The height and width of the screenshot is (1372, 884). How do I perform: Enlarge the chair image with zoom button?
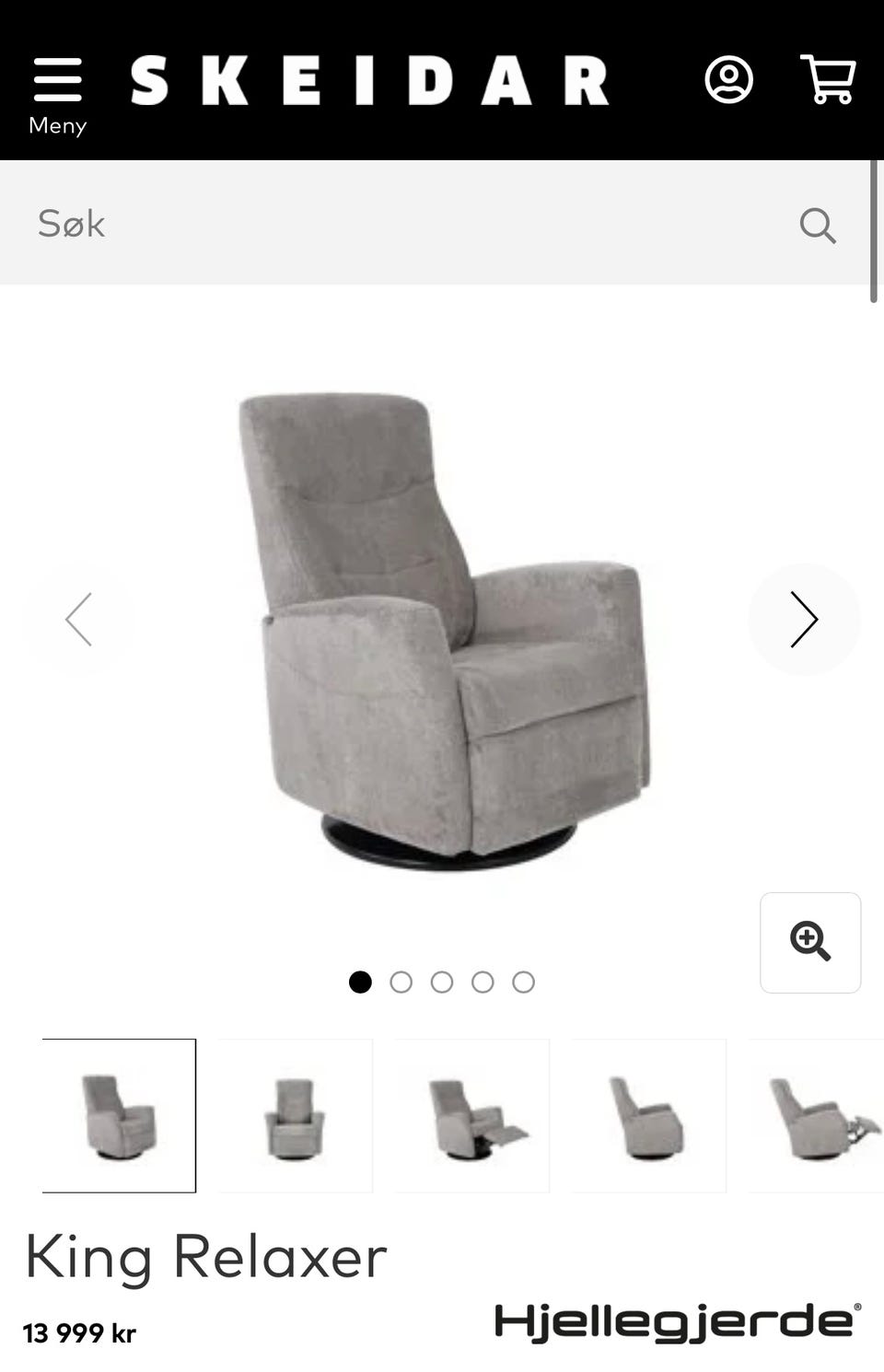click(x=810, y=942)
